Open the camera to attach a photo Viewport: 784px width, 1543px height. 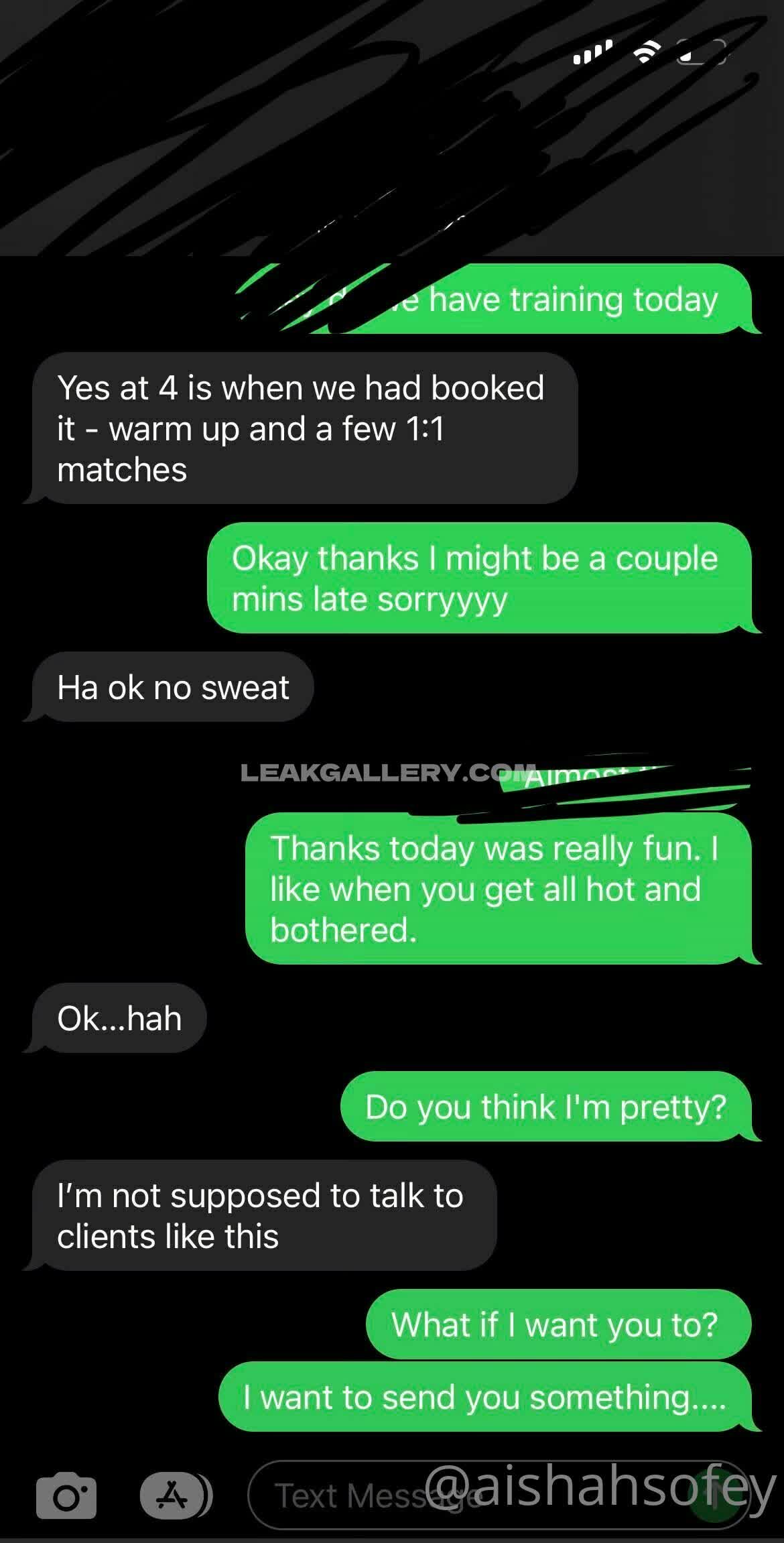(x=66, y=1495)
